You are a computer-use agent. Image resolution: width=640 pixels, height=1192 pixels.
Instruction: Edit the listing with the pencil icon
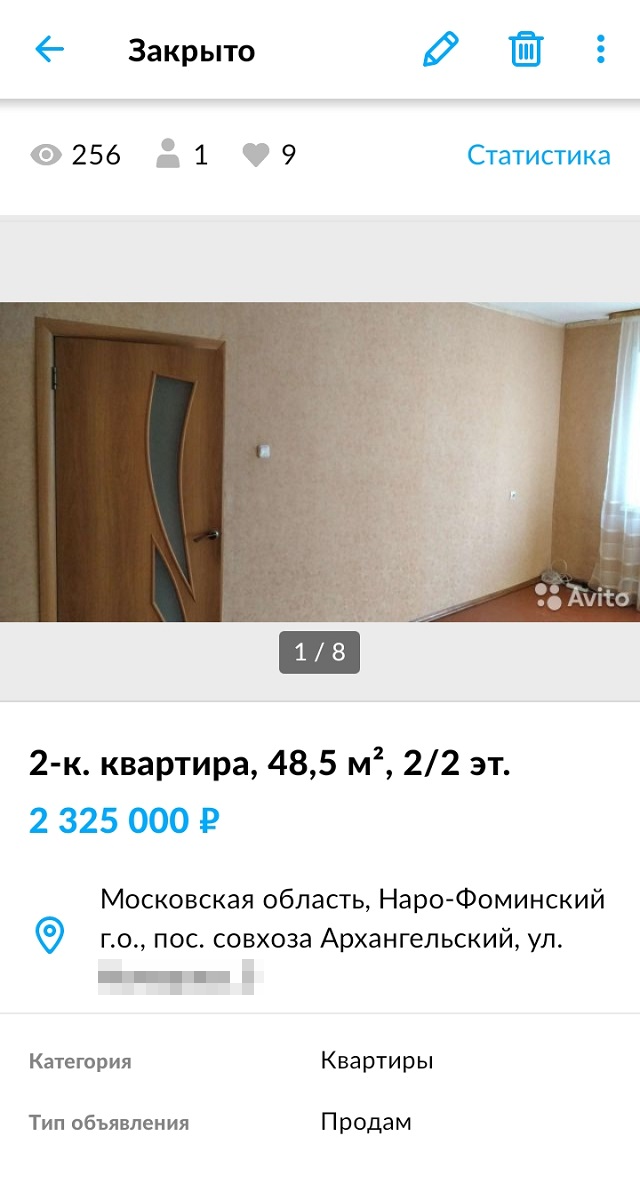point(440,49)
